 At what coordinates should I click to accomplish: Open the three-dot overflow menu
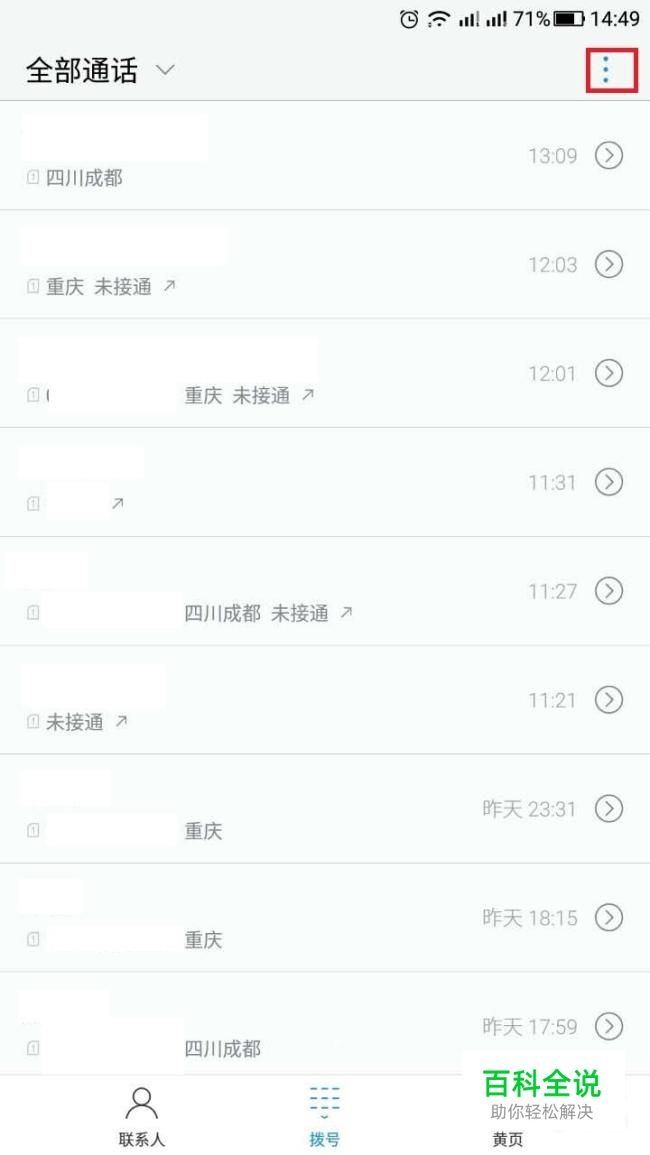tap(606, 71)
